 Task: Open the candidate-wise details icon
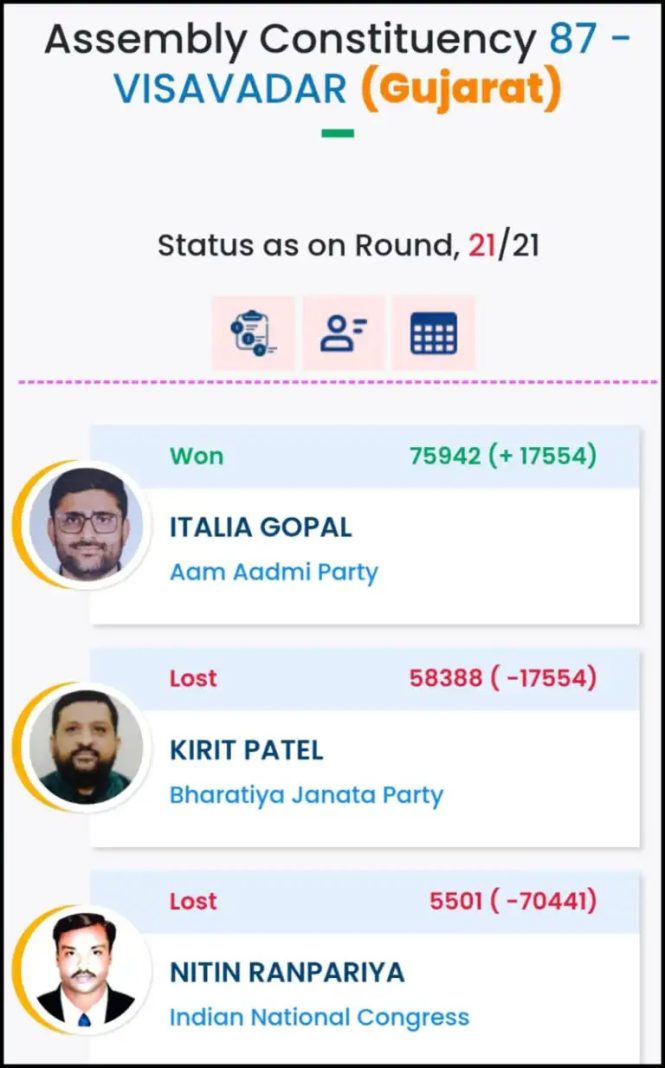click(x=343, y=333)
